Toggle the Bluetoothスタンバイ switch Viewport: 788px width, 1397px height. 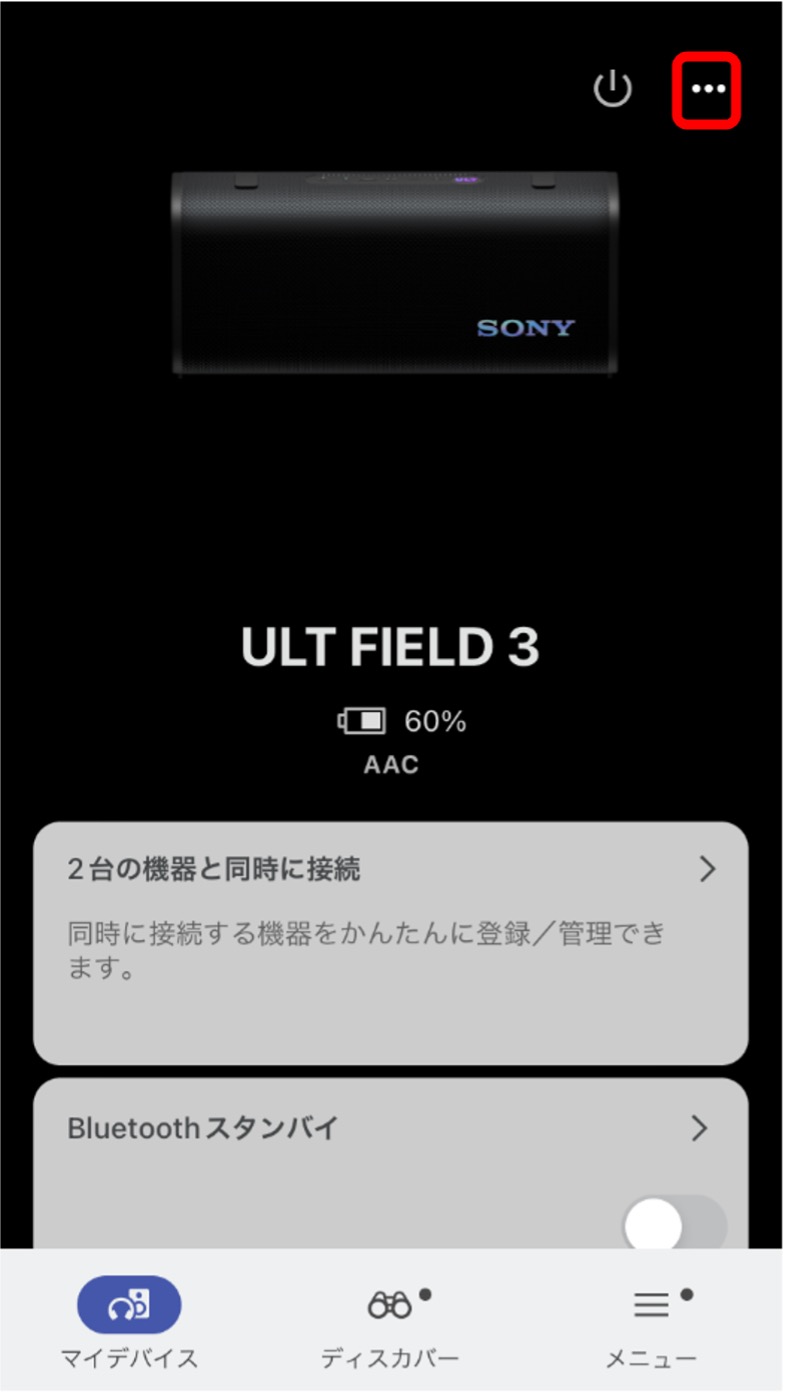(674, 1224)
